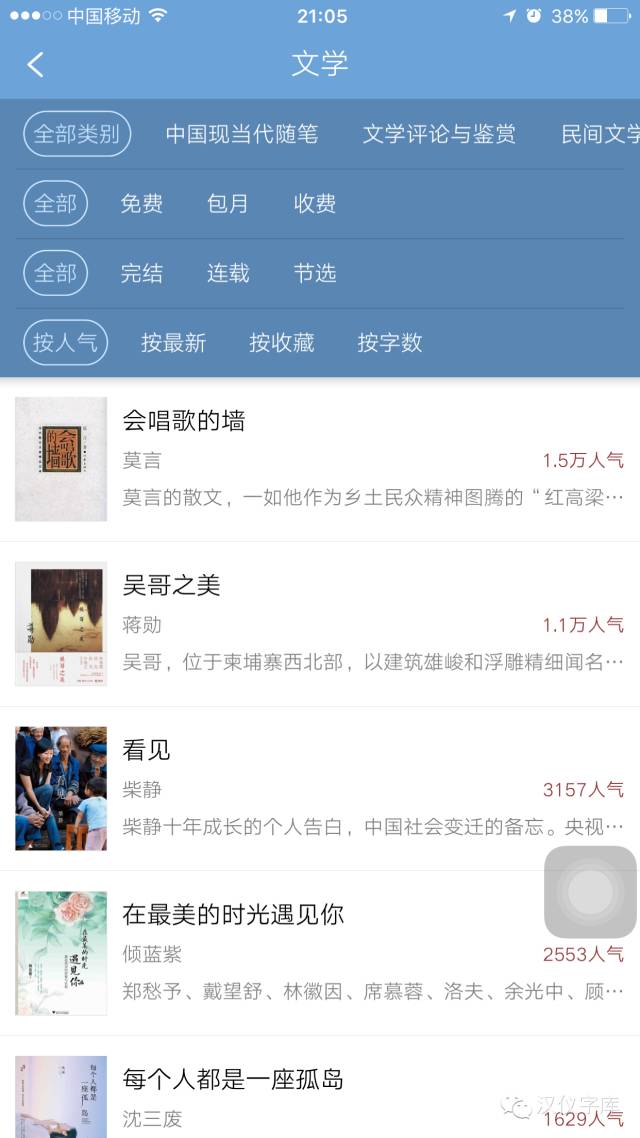
Task: Open the book 在最美的时光遇见你
Action: click(233, 914)
